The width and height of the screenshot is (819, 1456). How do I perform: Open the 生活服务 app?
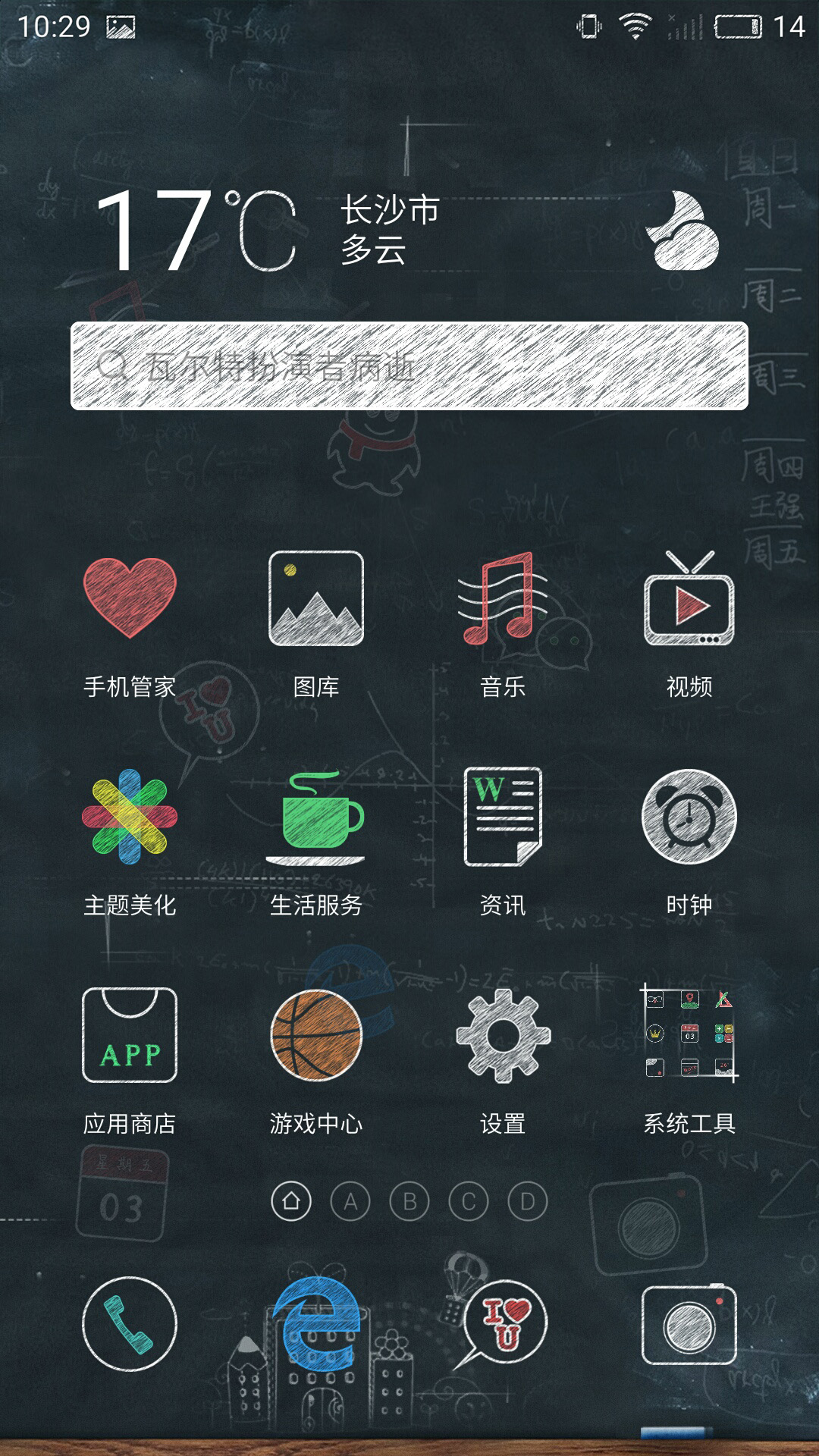(316, 817)
